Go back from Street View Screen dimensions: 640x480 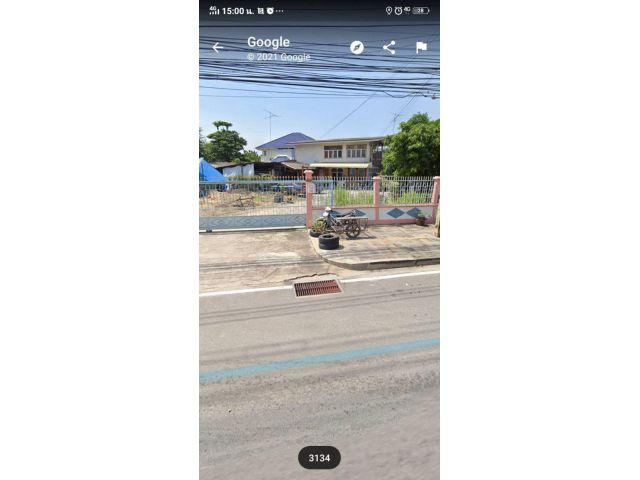tap(217, 47)
